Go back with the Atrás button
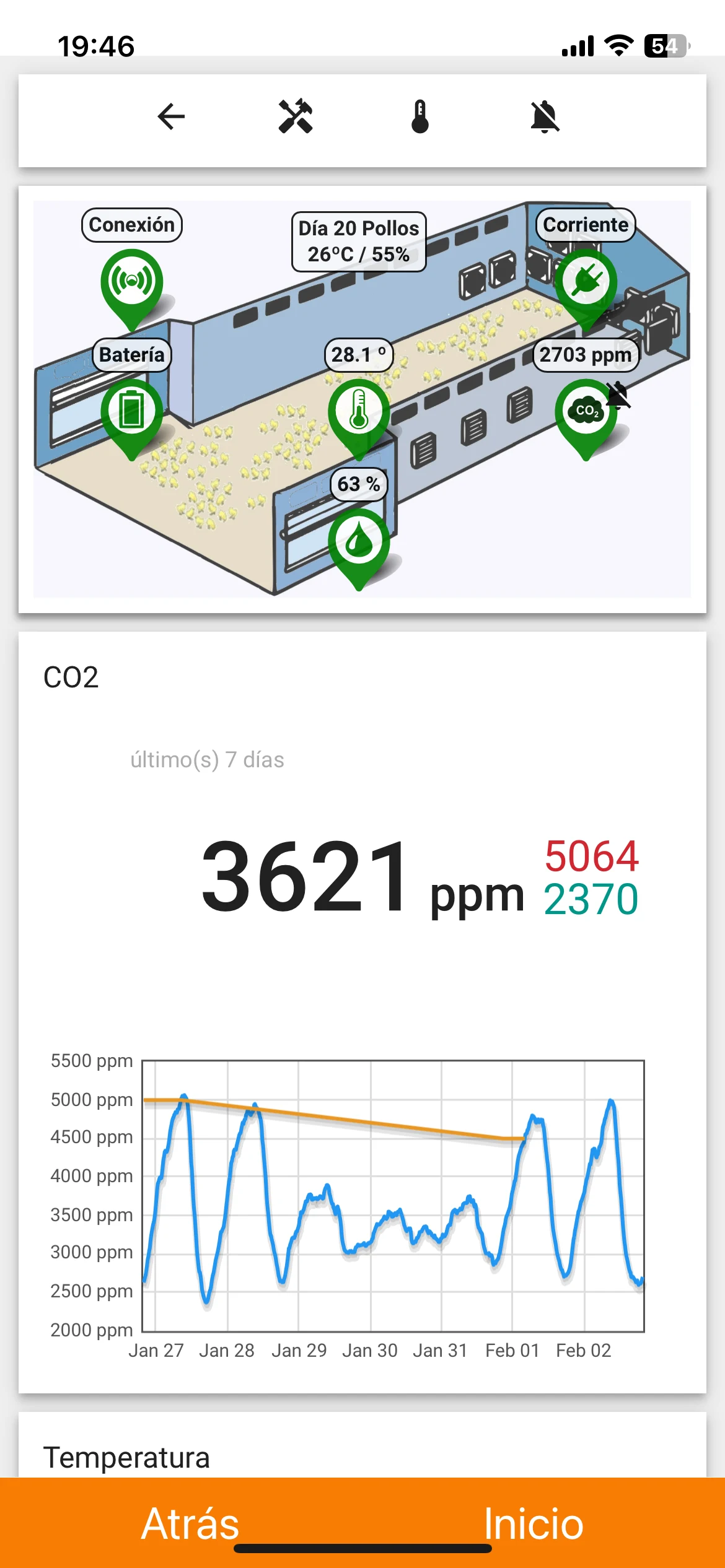Screen dimensions: 725x1568 [x=190, y=1523]
